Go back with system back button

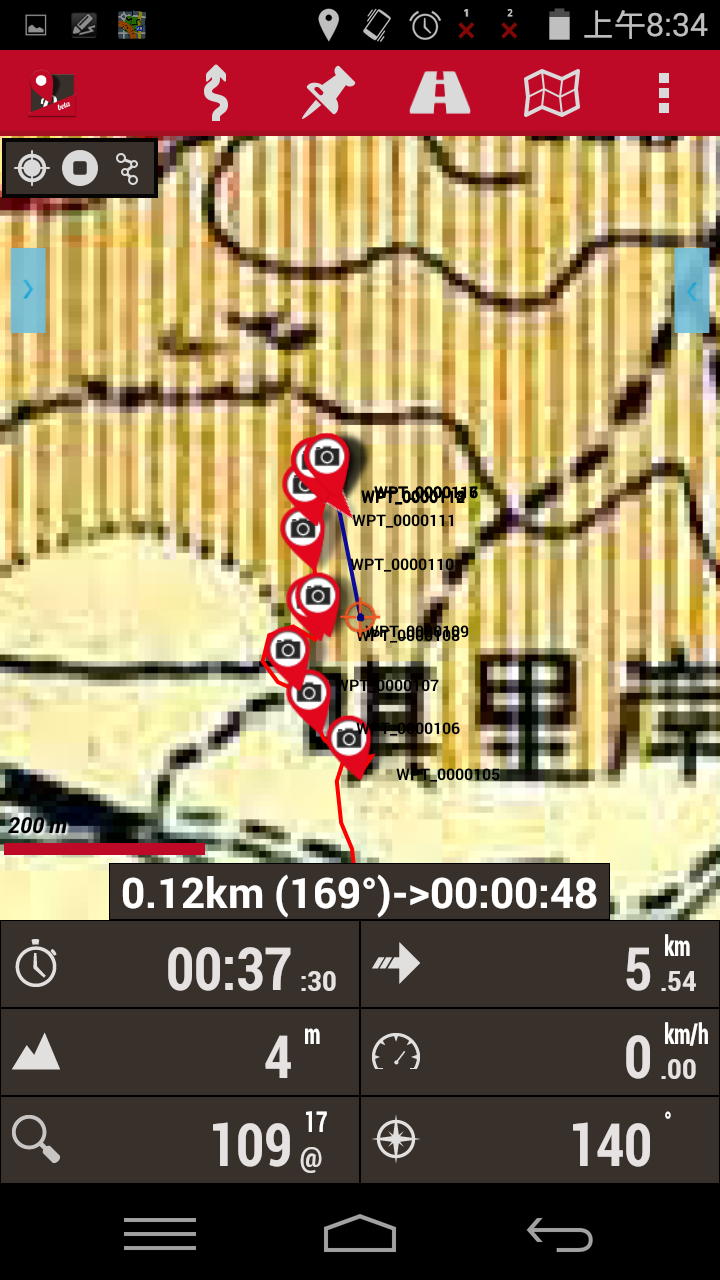(x=560, y=1235)
